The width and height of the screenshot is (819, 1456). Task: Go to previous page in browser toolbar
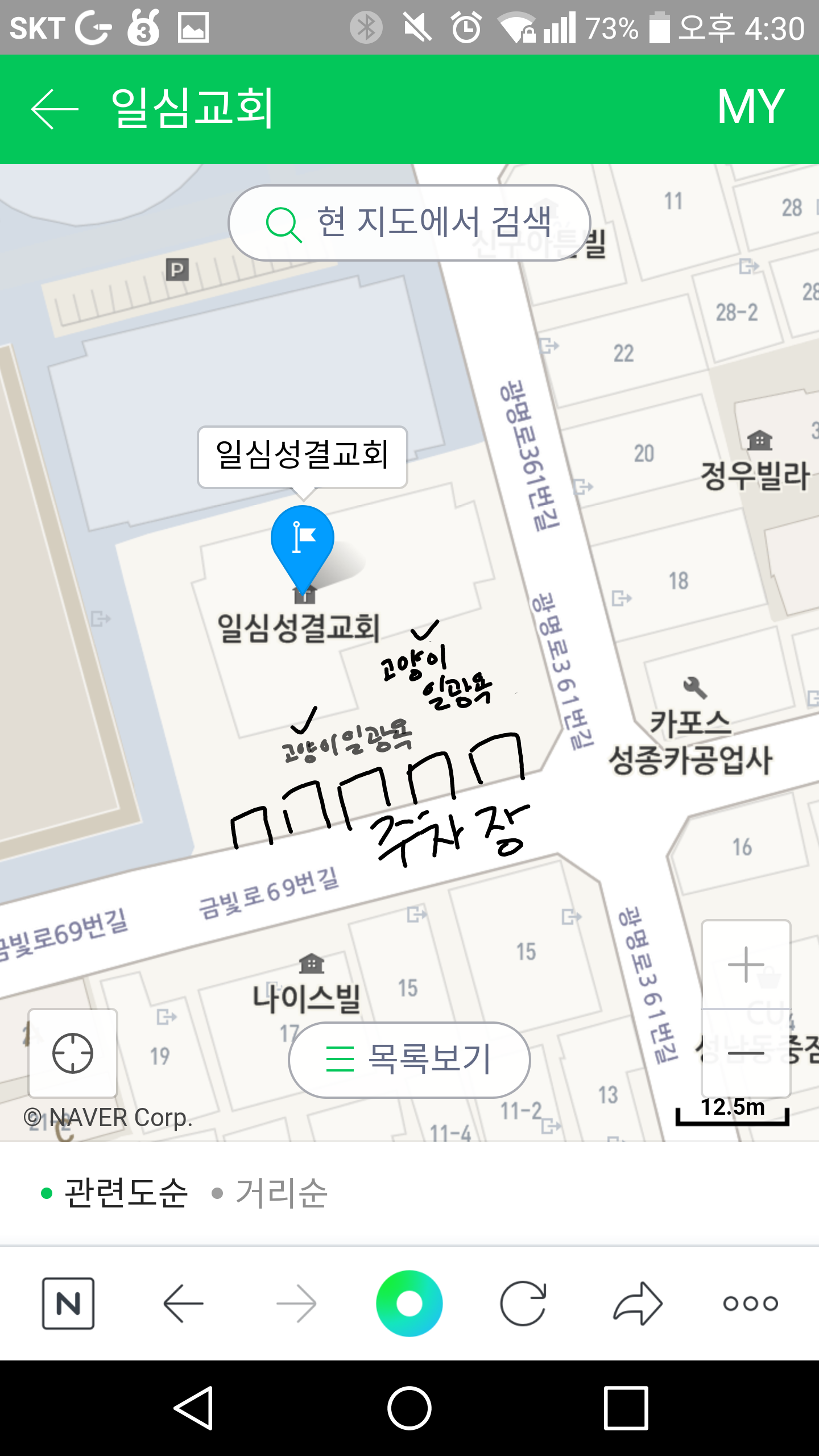pyautogui.click(x=183, y=1303)
